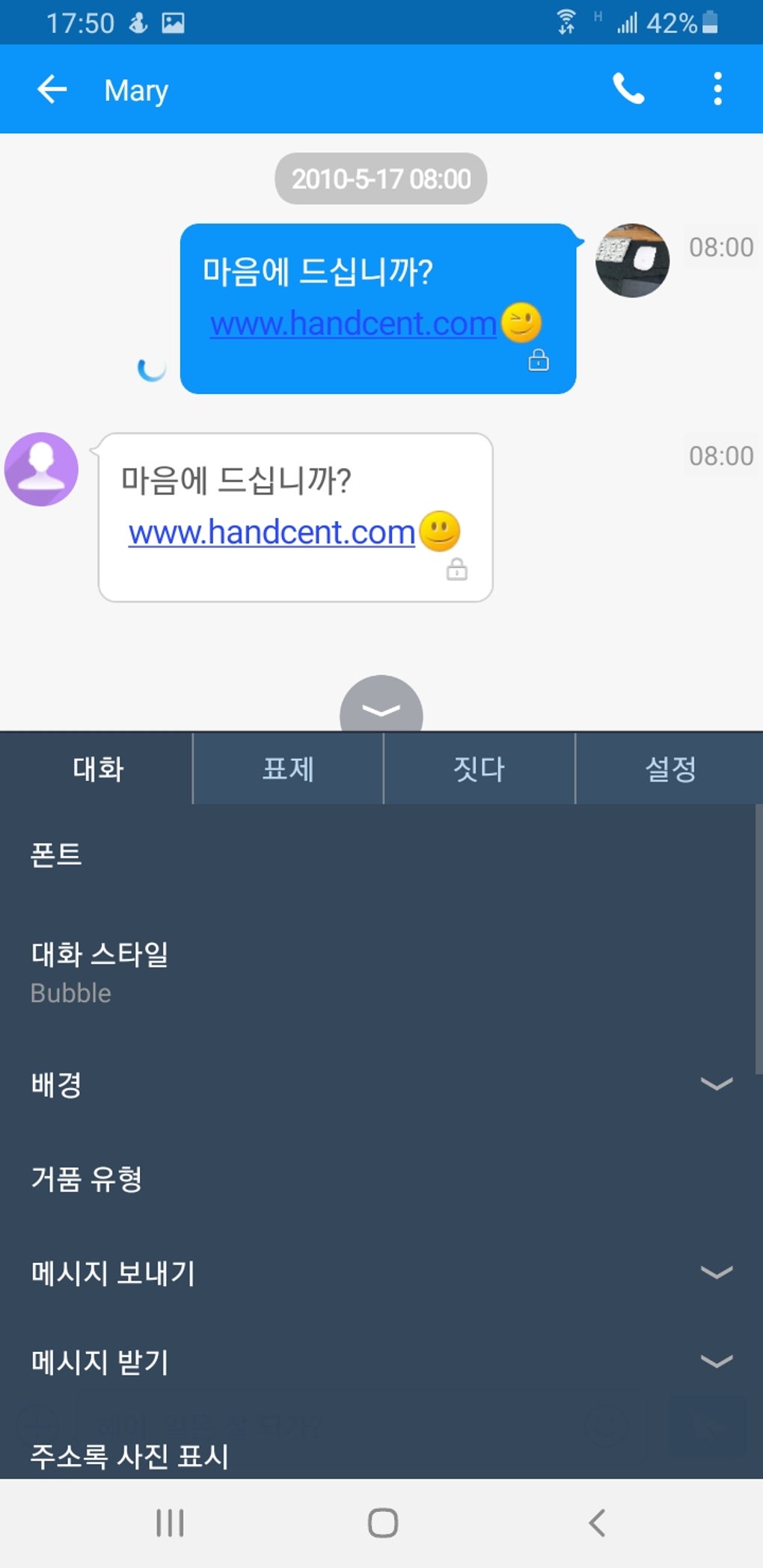Viewport: 763px width, 1568px height.
Task: Tap the winking emoji in the sent message
Action: click(x=521, y=323)
